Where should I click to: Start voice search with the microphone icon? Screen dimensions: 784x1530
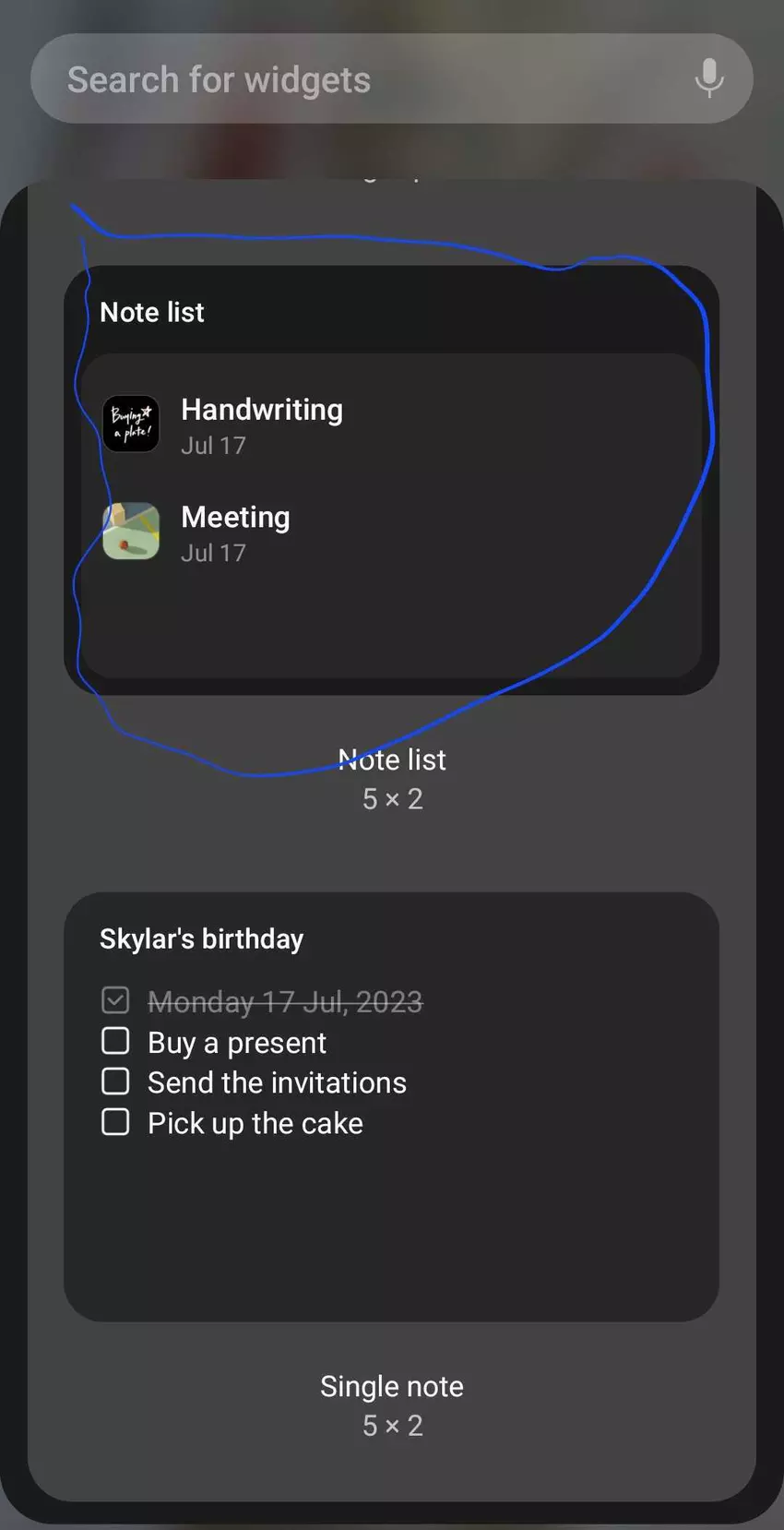[708, 78]
